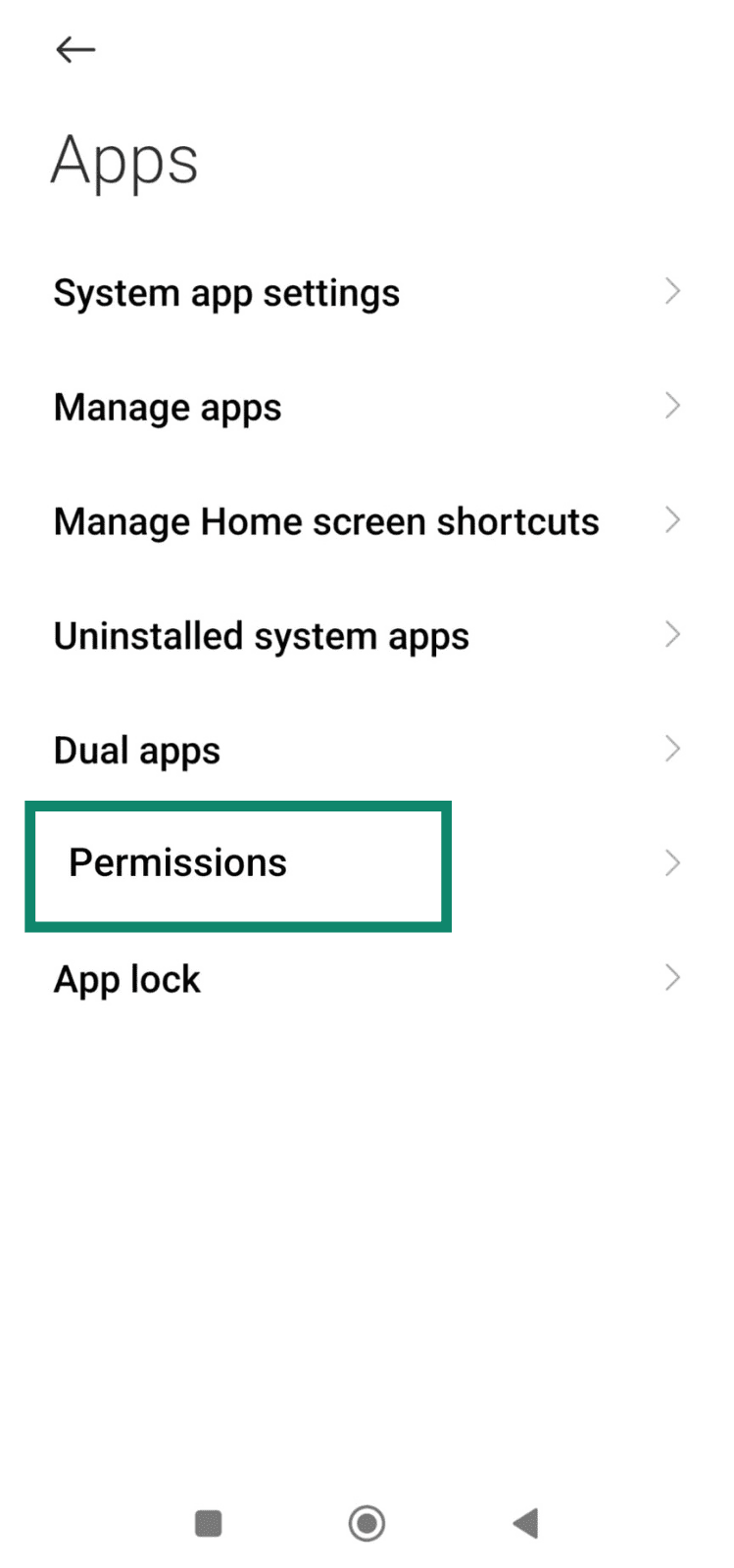
Task: Open Manage Home screen shortcuts
Action: click(x=326, y=520)
